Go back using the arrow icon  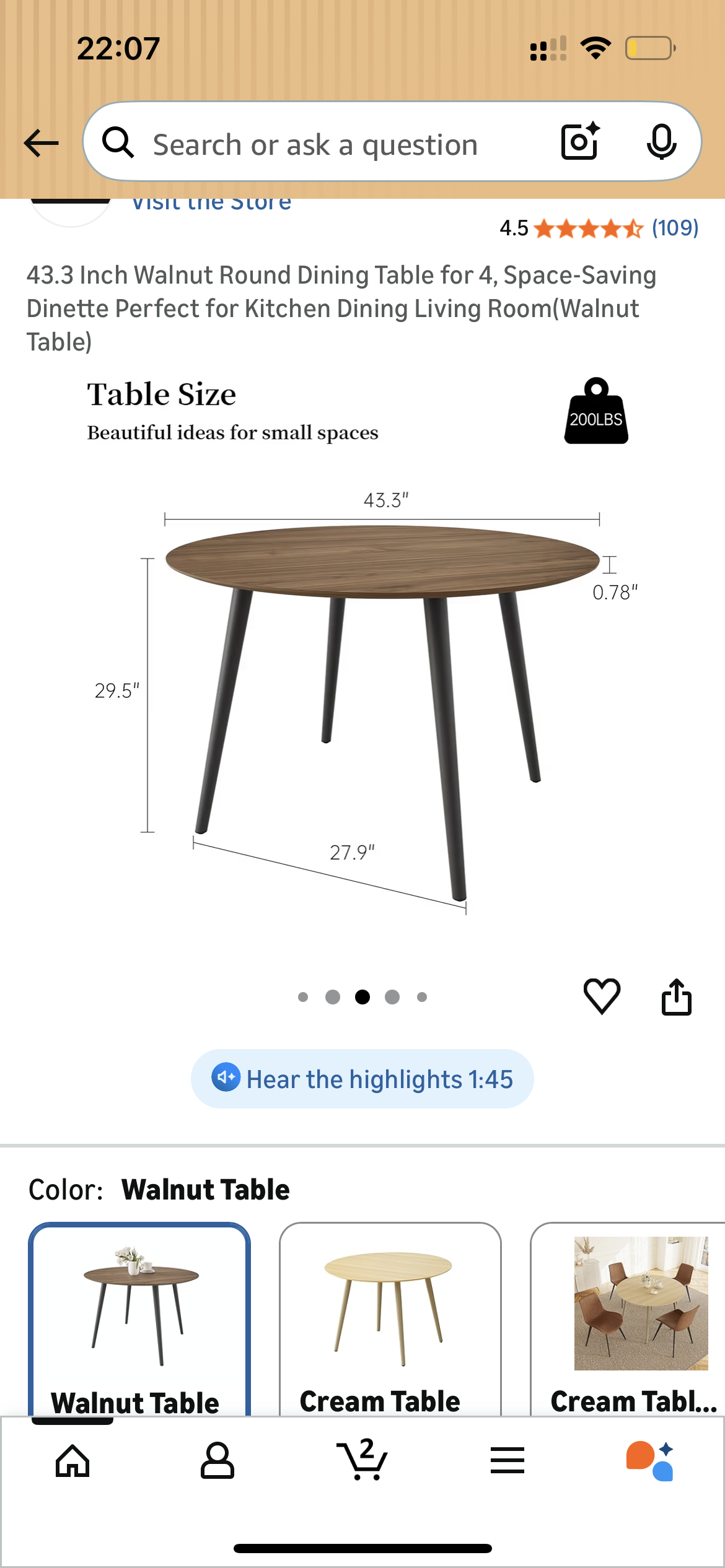click(x=41, y=143)
